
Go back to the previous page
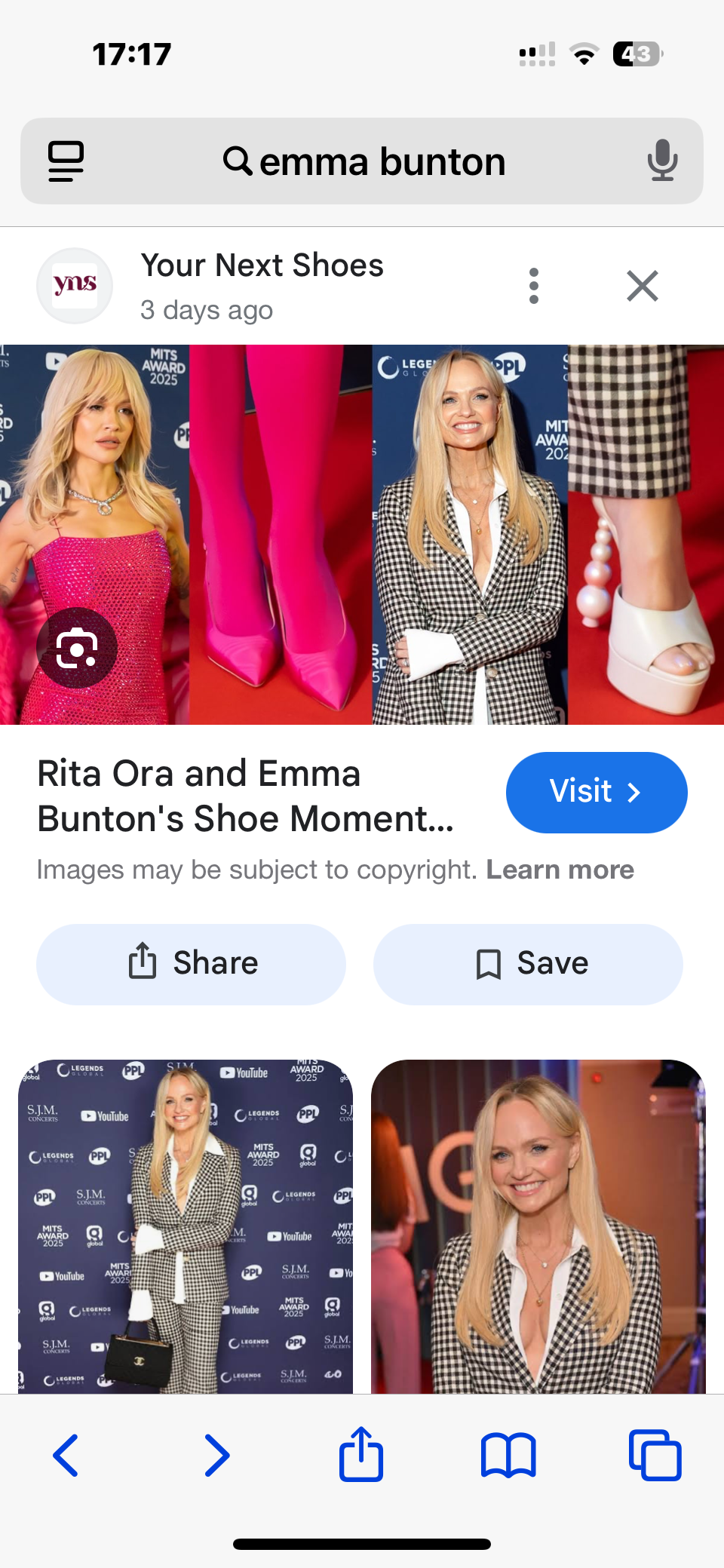click(x=66, y=1455)
